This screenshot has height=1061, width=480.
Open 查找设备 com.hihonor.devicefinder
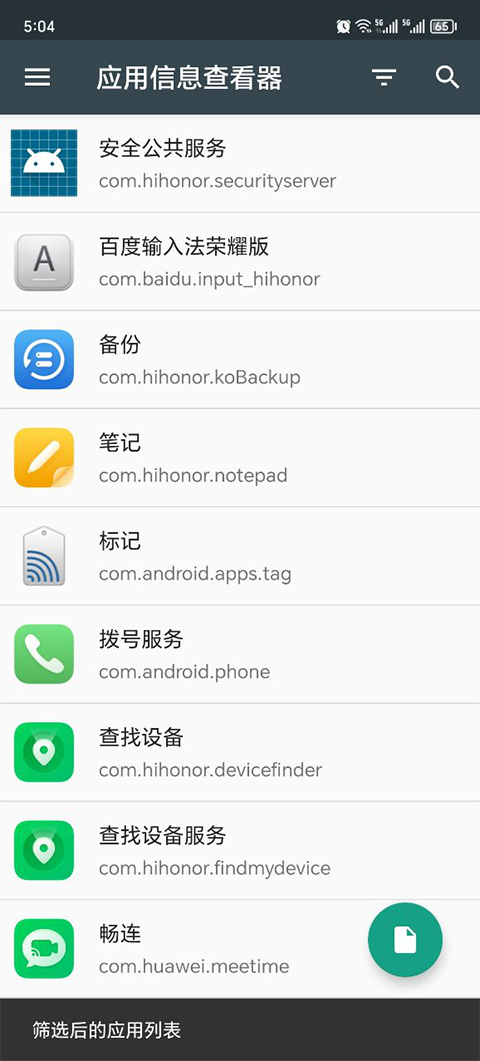tap(240, 752)
